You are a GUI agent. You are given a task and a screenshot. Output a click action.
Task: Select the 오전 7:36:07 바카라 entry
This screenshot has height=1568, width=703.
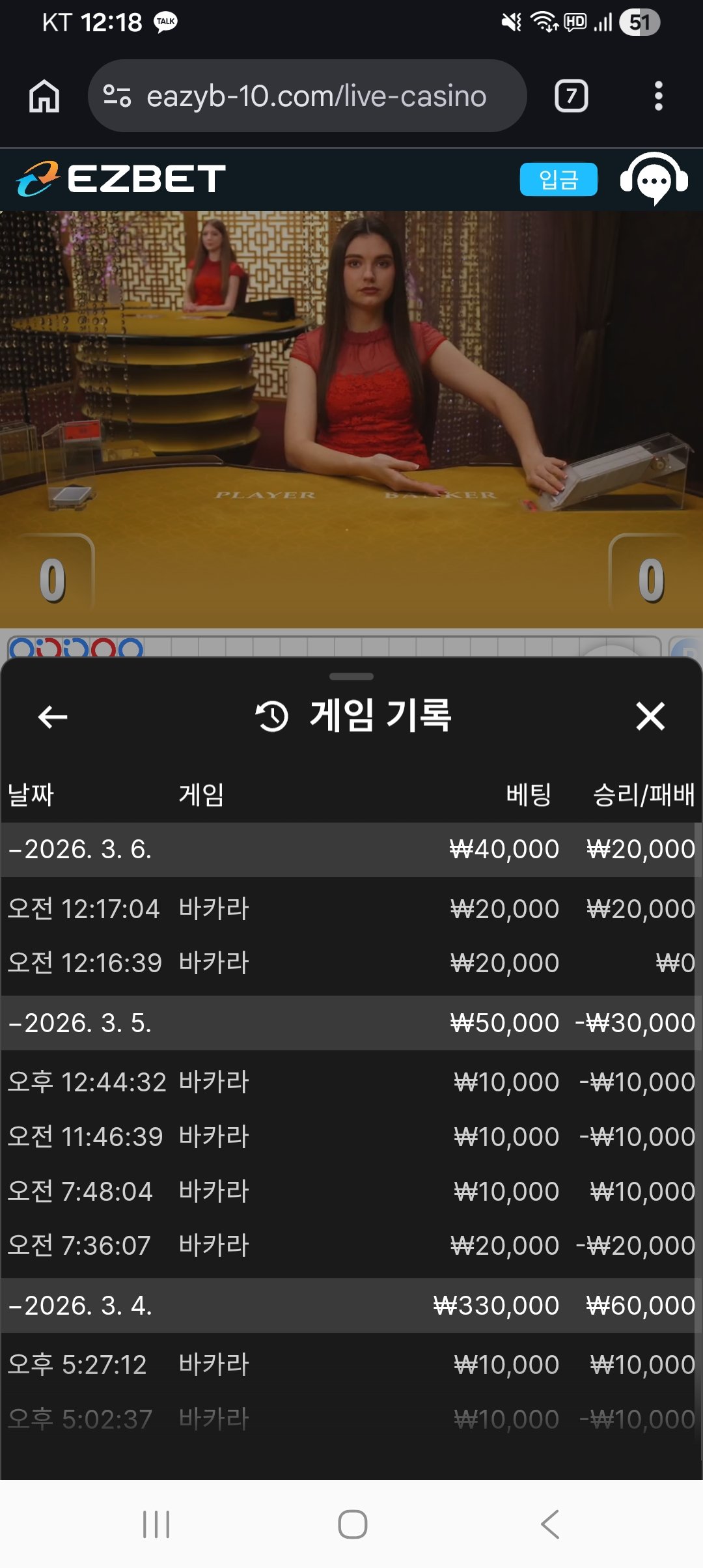tap(351, 1246)
